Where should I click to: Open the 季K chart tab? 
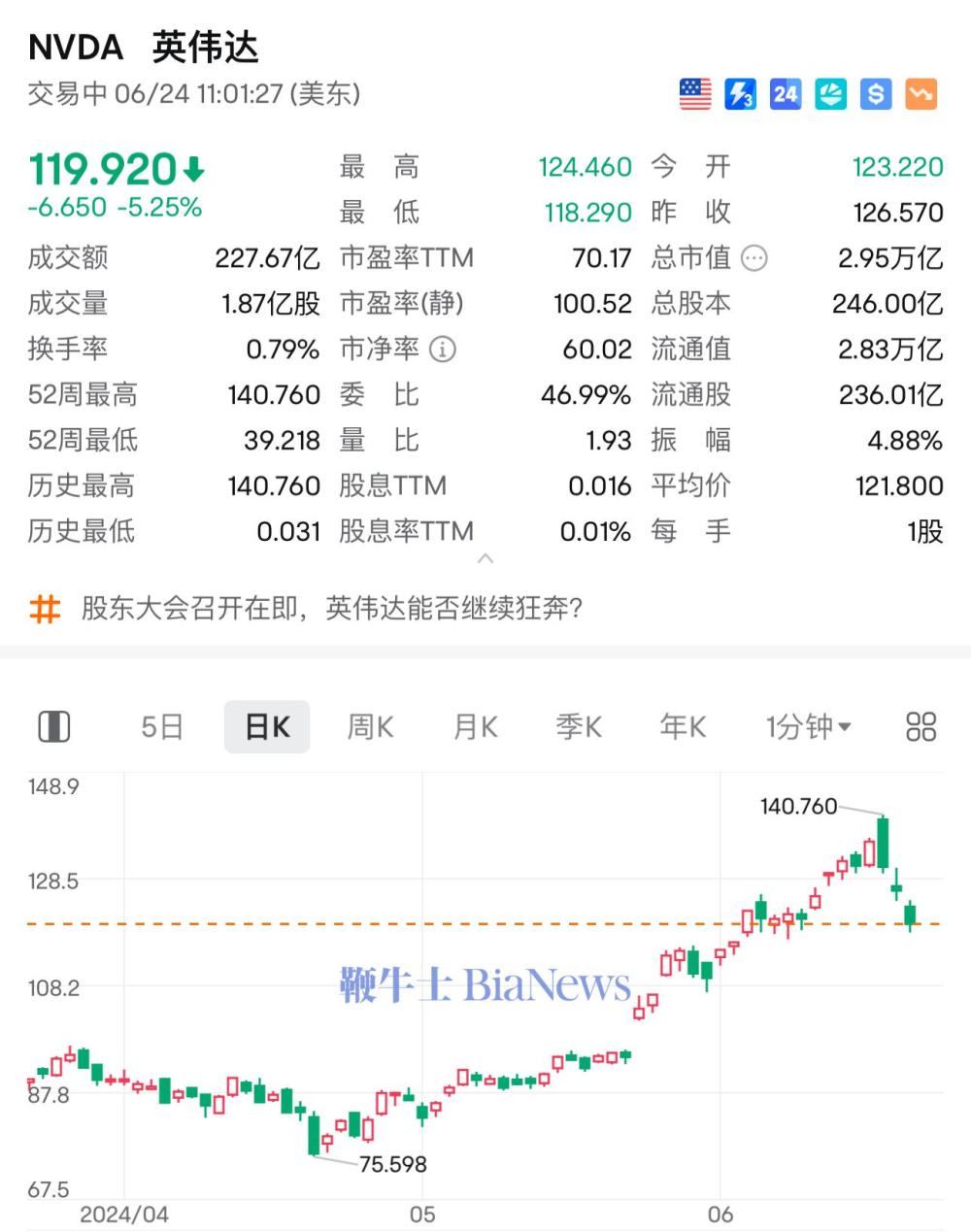(x=579, y=726)
